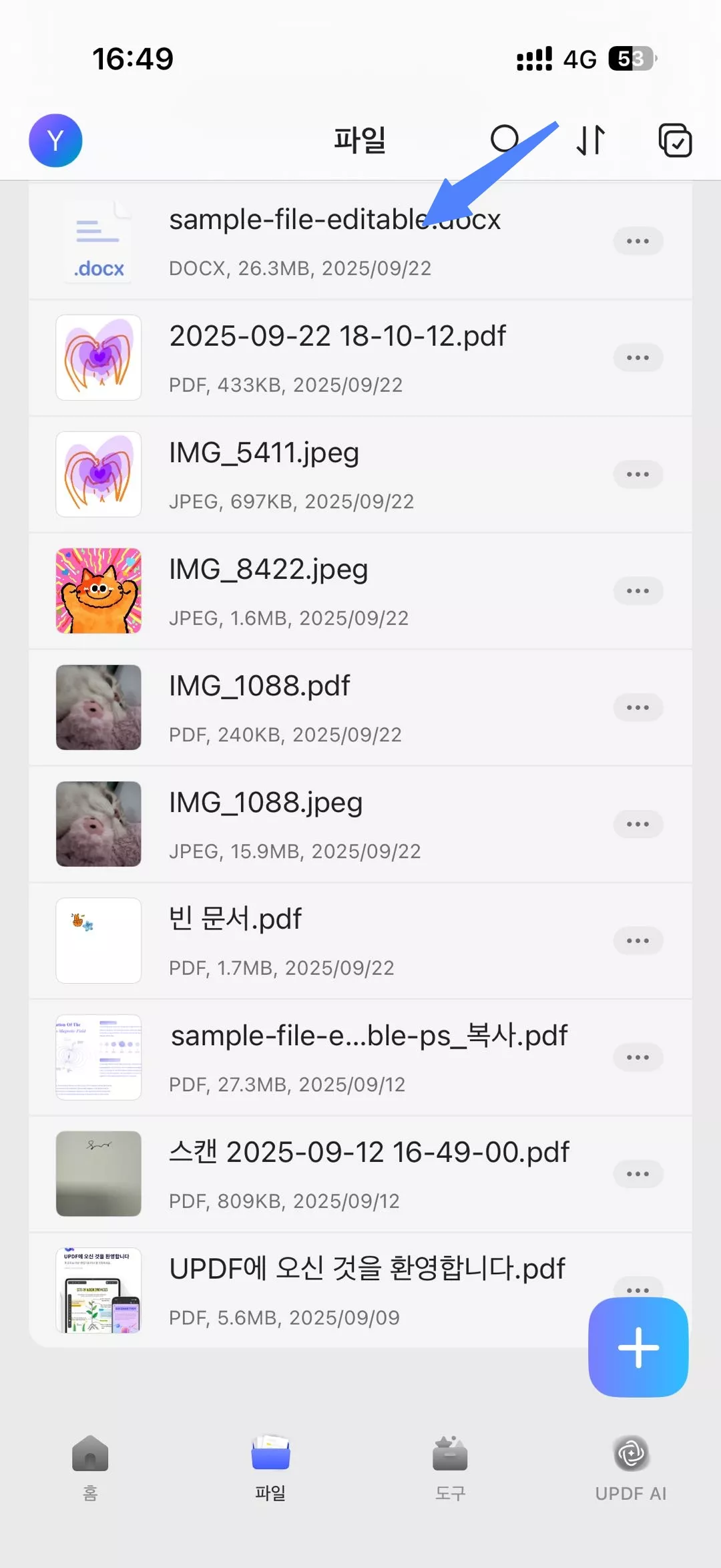Open IMG_8422.jpeg
Viewport: 721px width, 1568px height.
268,591
